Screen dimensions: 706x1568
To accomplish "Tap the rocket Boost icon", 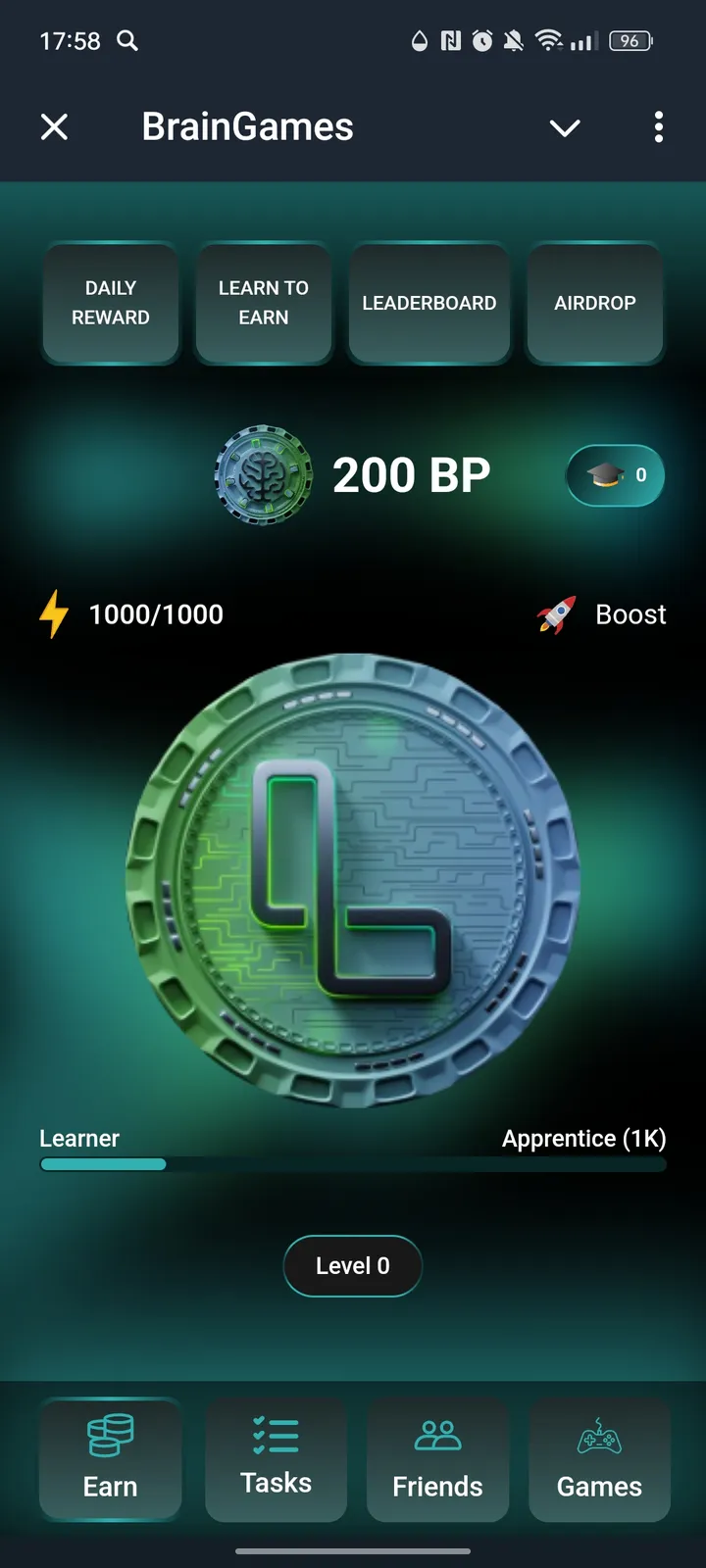I will point(555,613).
